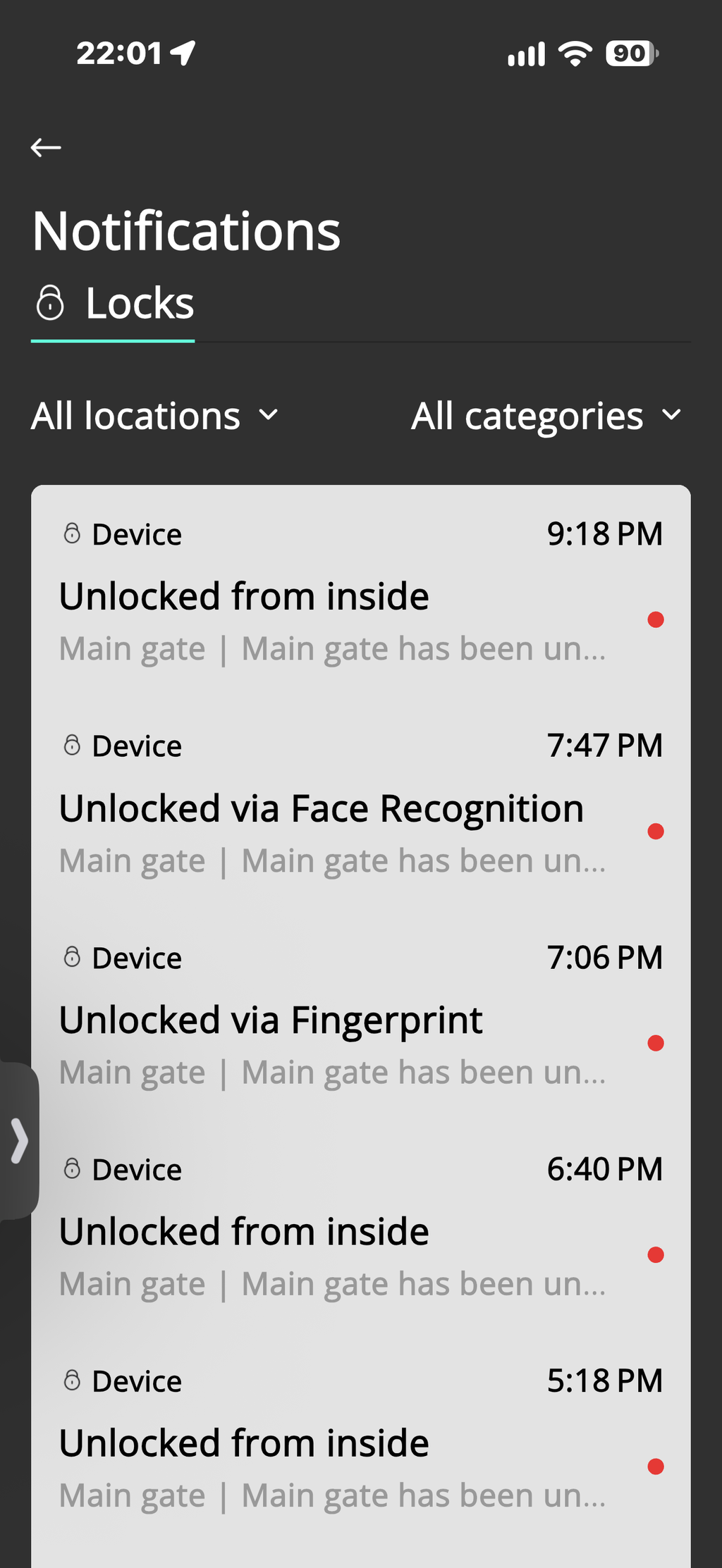Open the All categories filter
The width and height of the screenshot is (722, 1568).
pyautogui.click(x=546, y=416)
